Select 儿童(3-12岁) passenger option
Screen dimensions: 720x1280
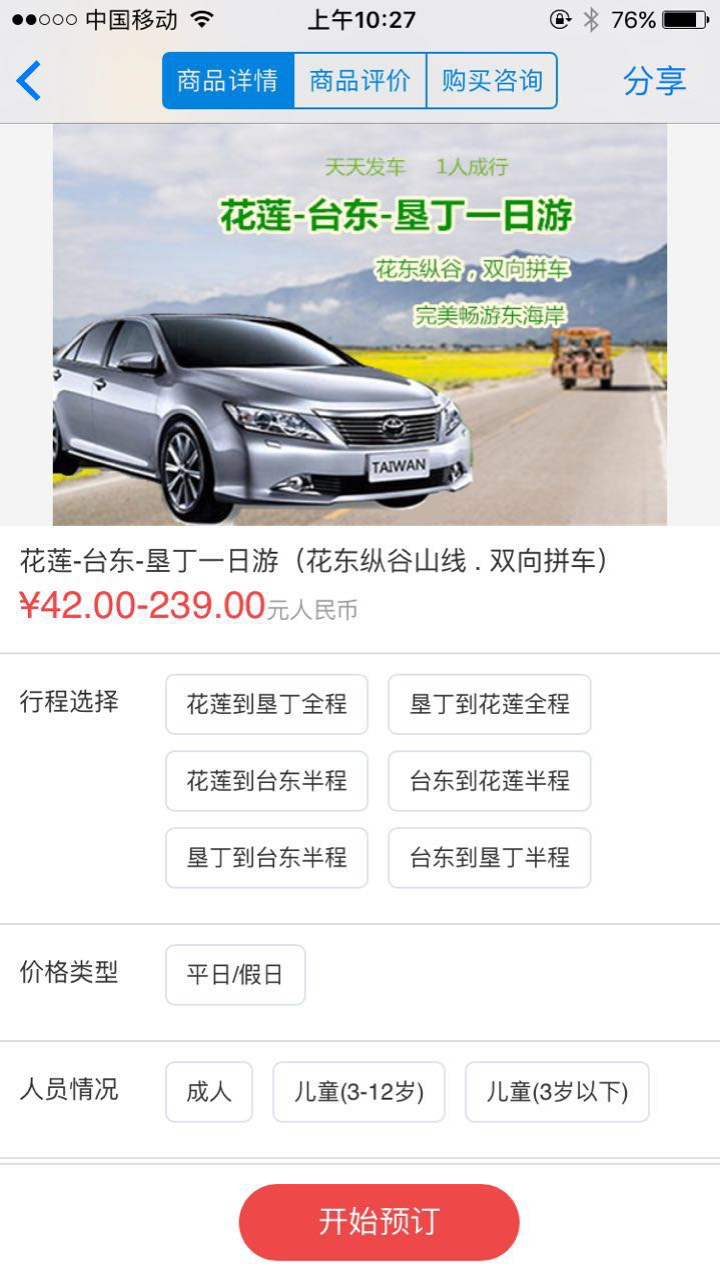pyautogui.click(x=359, y=1092)
